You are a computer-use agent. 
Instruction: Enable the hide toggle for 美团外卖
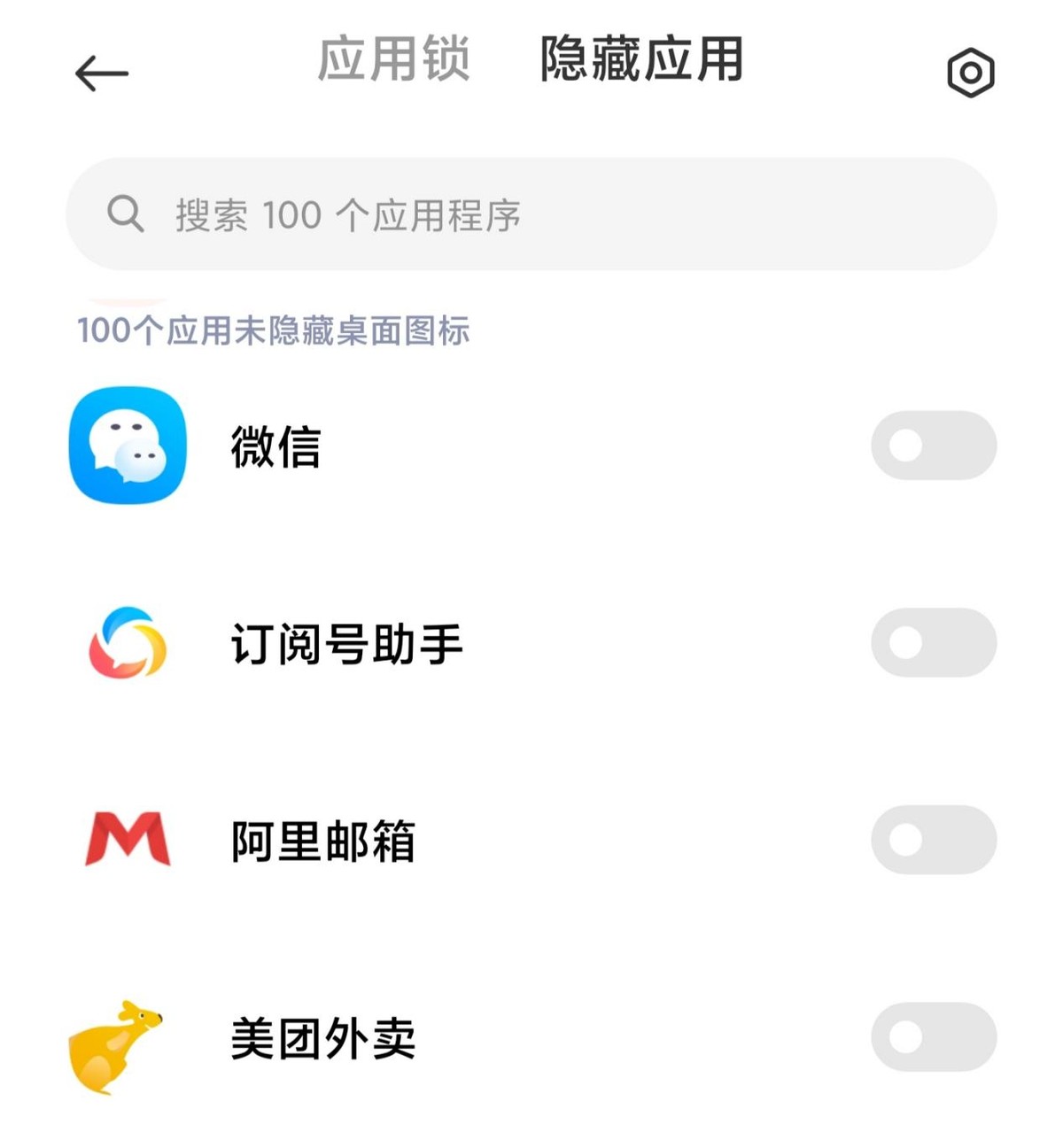(933, 1037)
